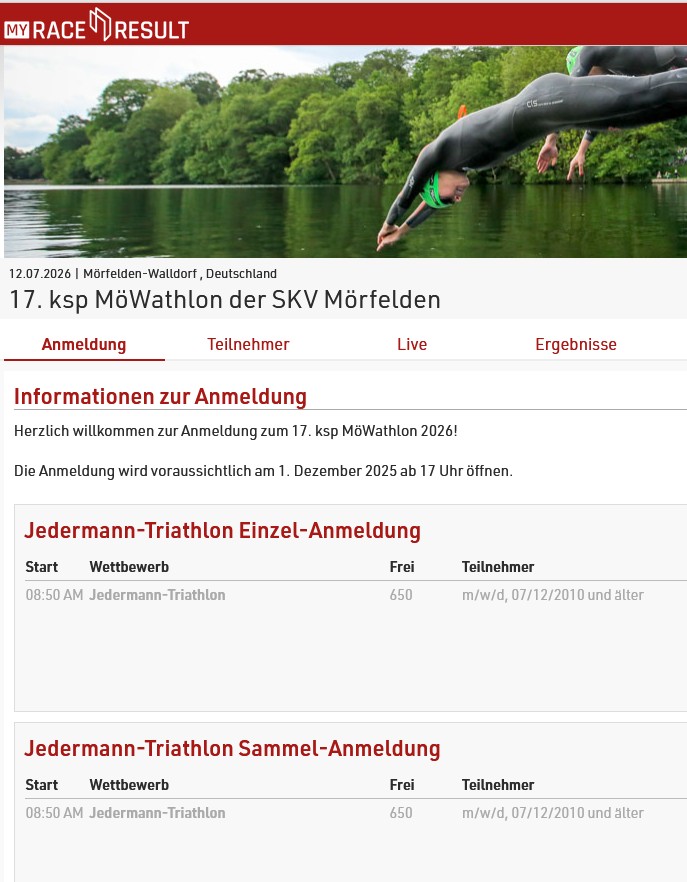Show the Ergebnisse tab
This screenshot has width=687, height=882.
[x=575, y=344]
